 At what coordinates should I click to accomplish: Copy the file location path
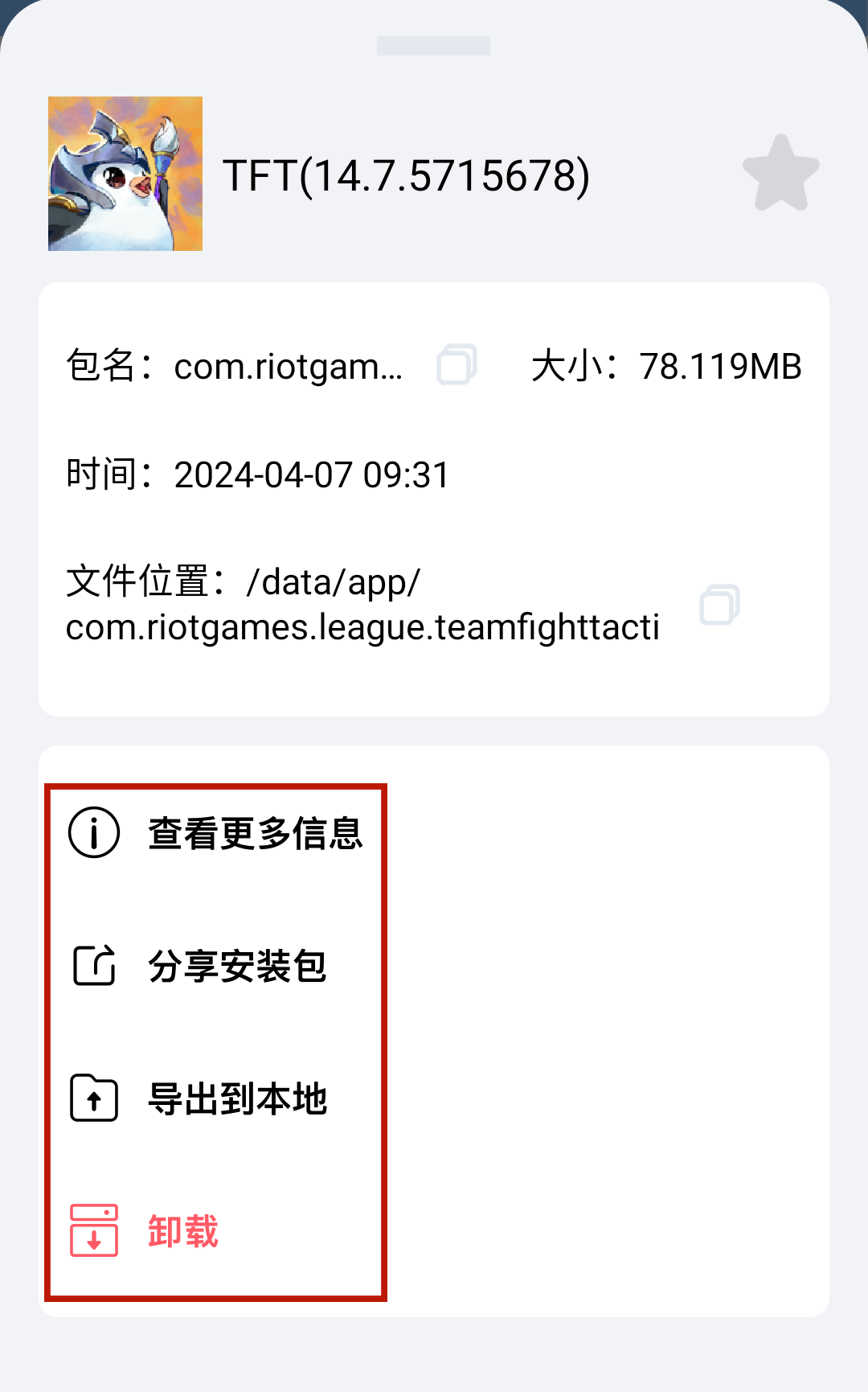719,605
